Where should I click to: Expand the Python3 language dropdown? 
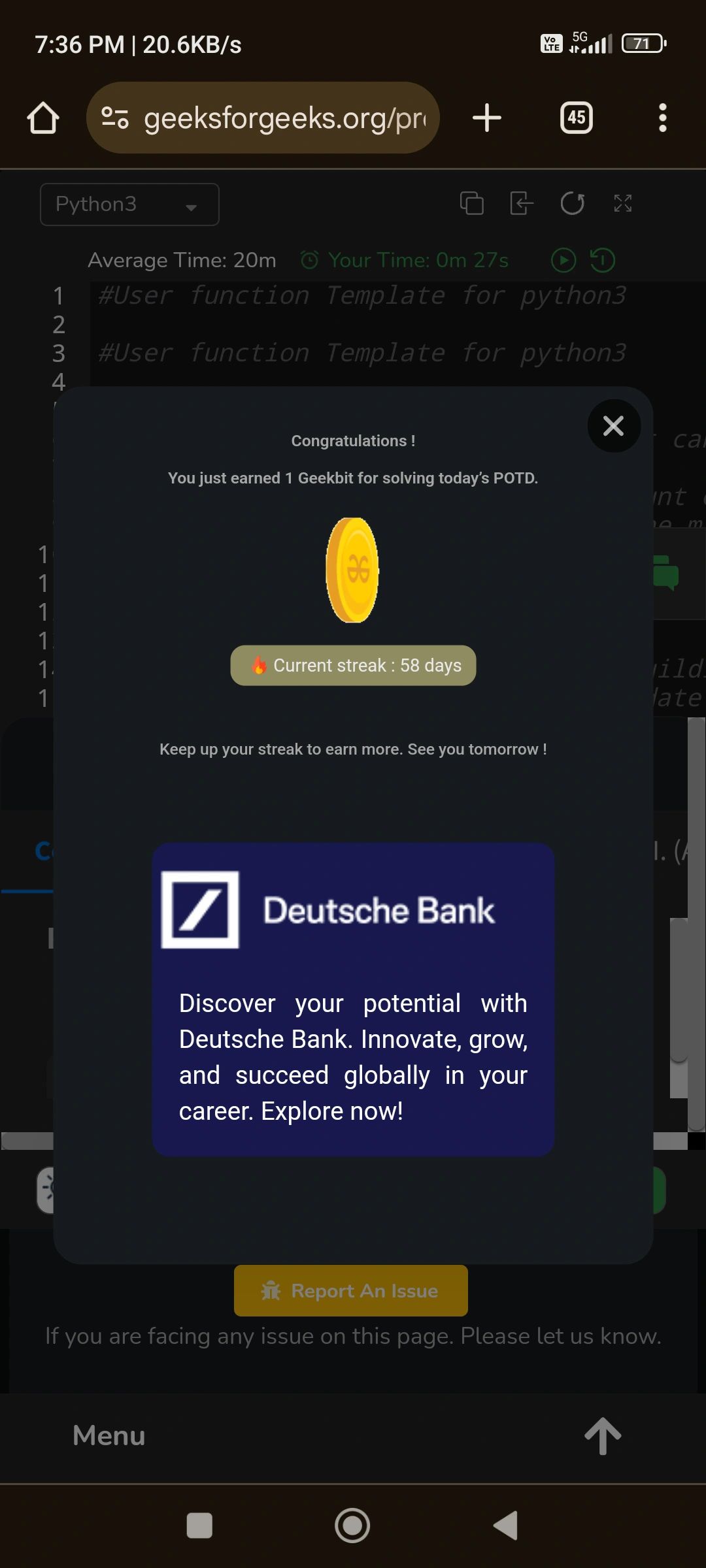(129, 204)
